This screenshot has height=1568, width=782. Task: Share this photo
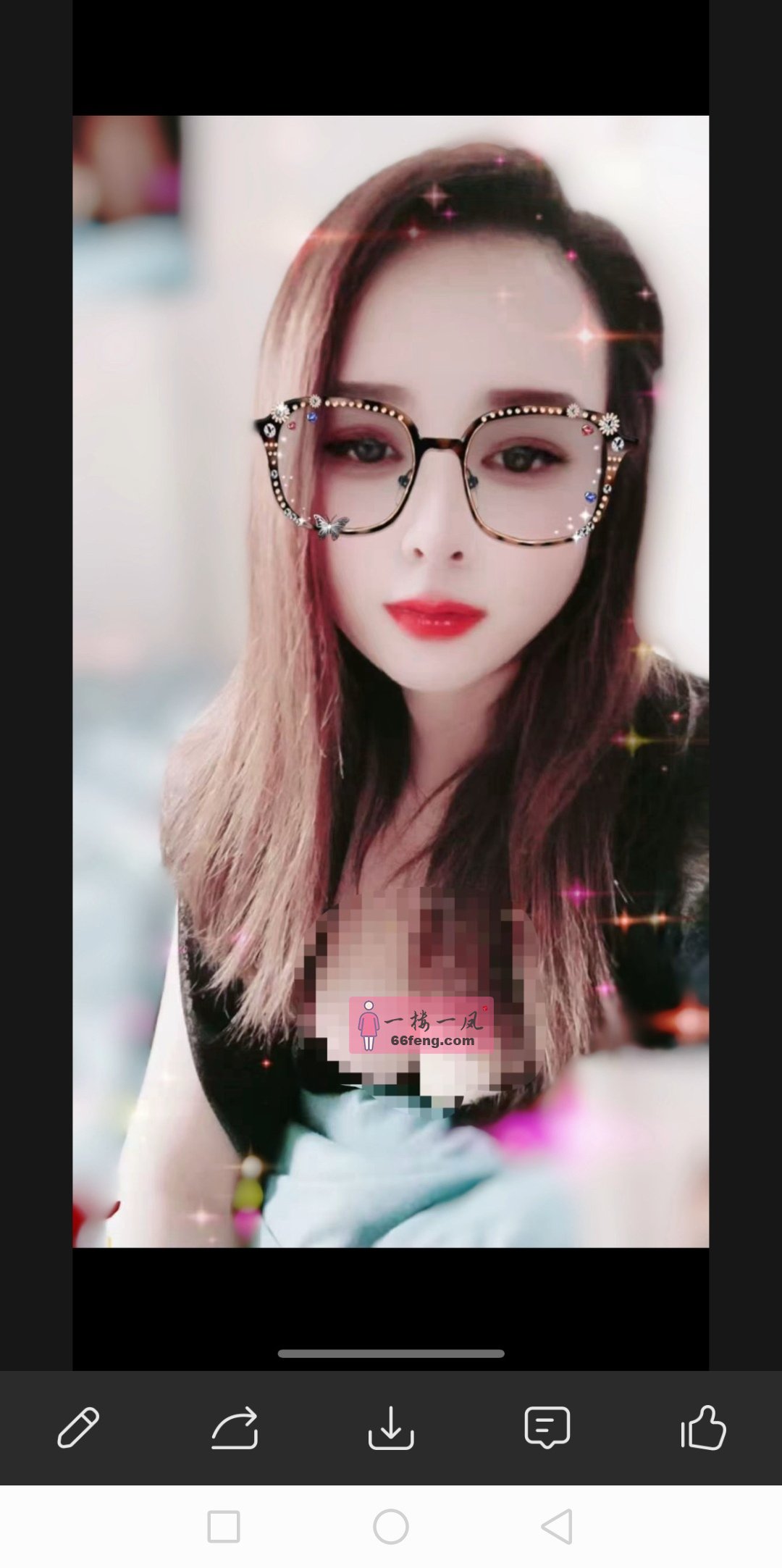tap(235, 1427)
